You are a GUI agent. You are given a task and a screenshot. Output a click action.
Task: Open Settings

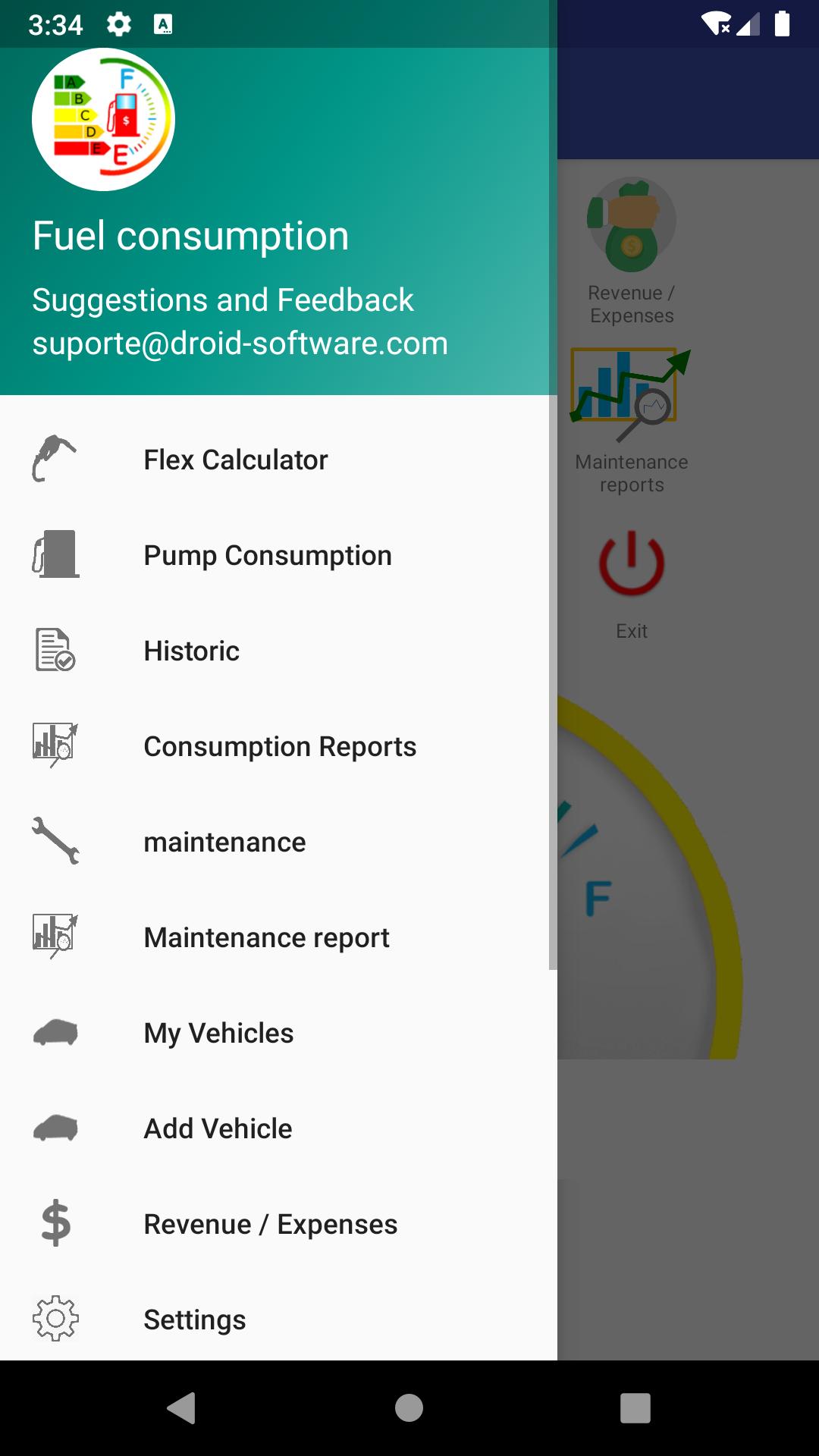click(x=278, y=1319)
